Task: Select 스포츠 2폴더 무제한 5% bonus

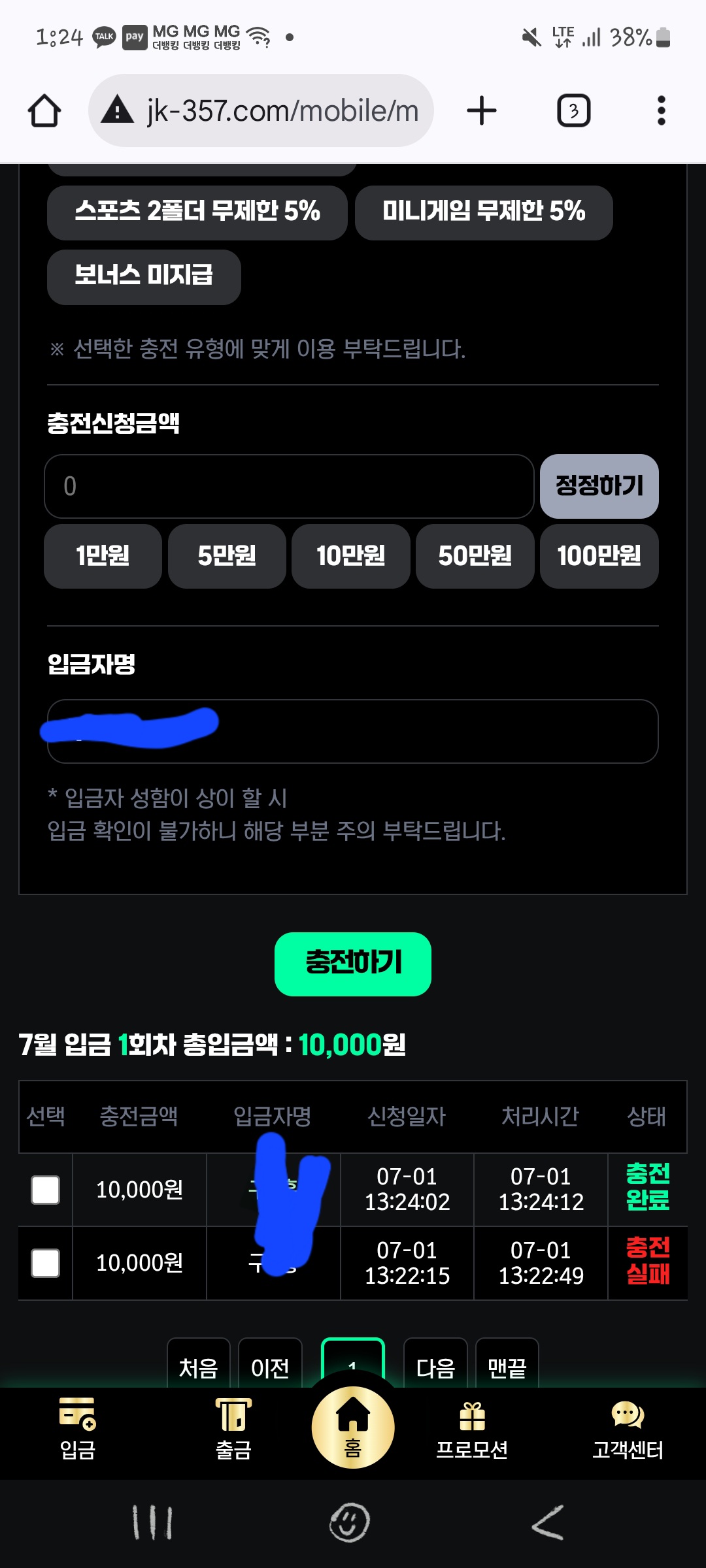Action: 197,212
